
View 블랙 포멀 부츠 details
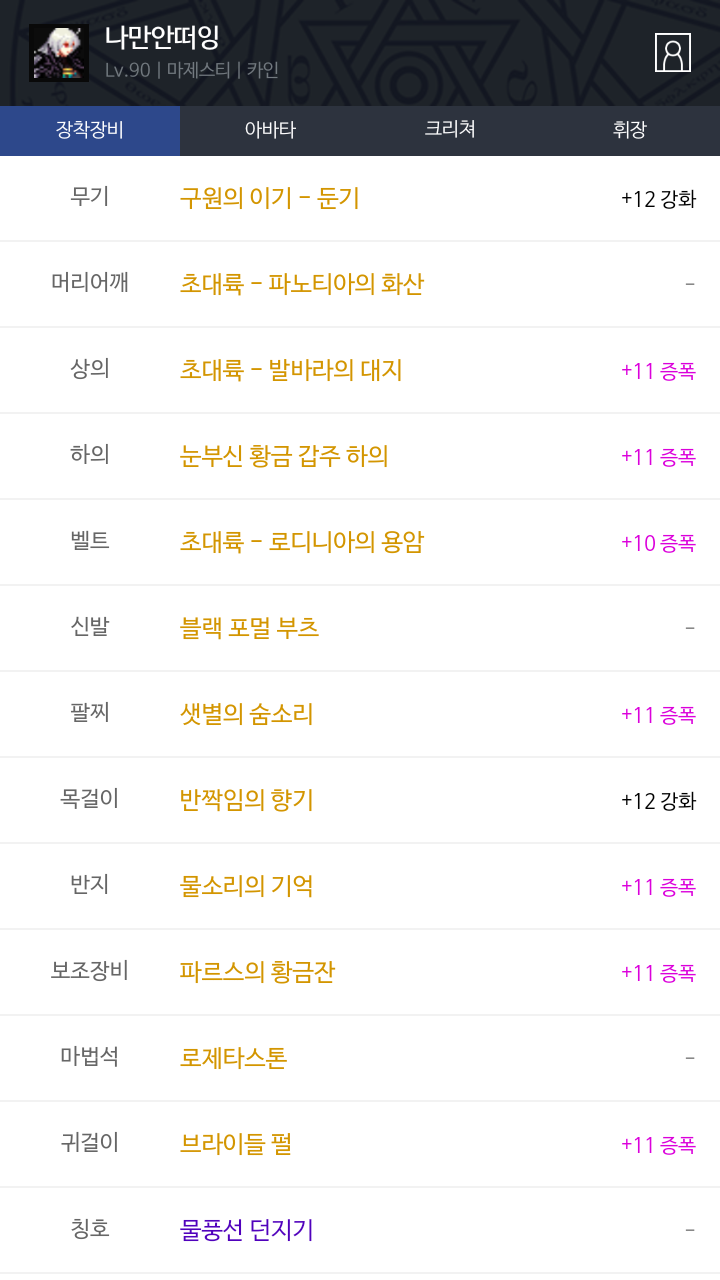pos(250,628)
